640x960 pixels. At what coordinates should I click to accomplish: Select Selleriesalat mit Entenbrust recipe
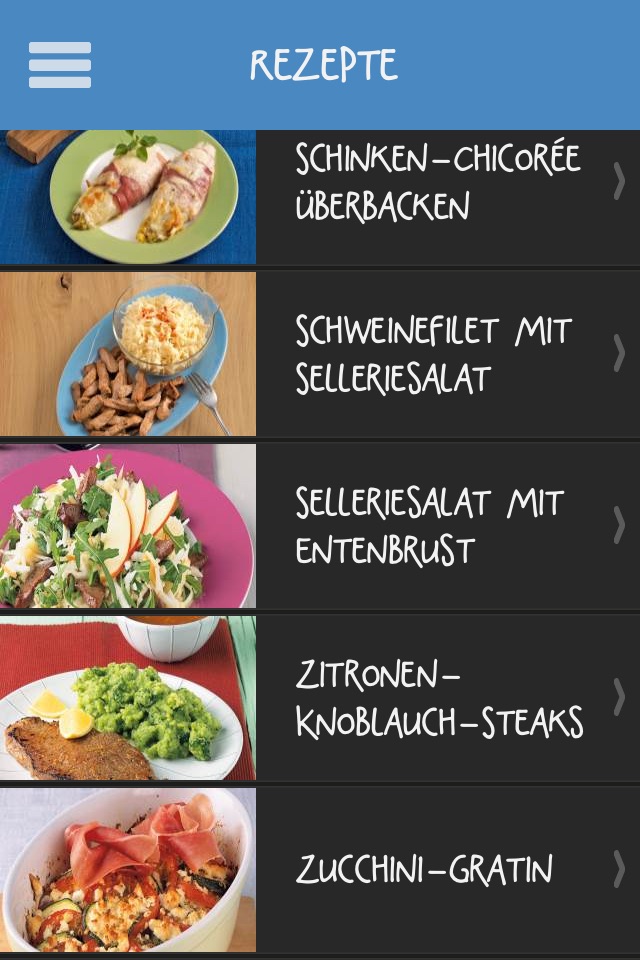[x=432, y=526]
